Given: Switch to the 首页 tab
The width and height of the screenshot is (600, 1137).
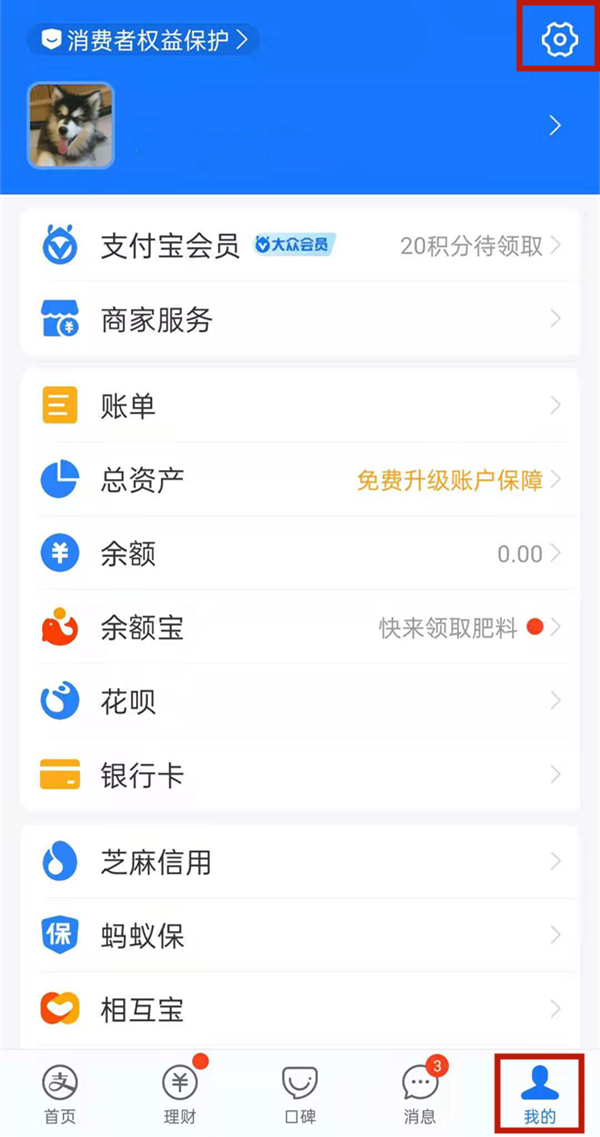Looking at the screenshot, I should coord(60,1095).
